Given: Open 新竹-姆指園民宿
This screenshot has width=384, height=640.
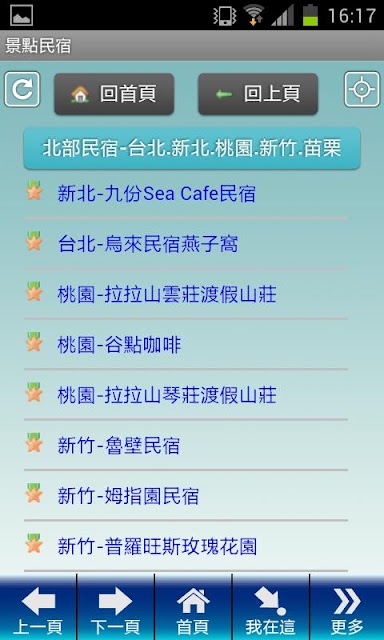Looking at the screenshot, I should pyautogui.click(x=186, y=496).
